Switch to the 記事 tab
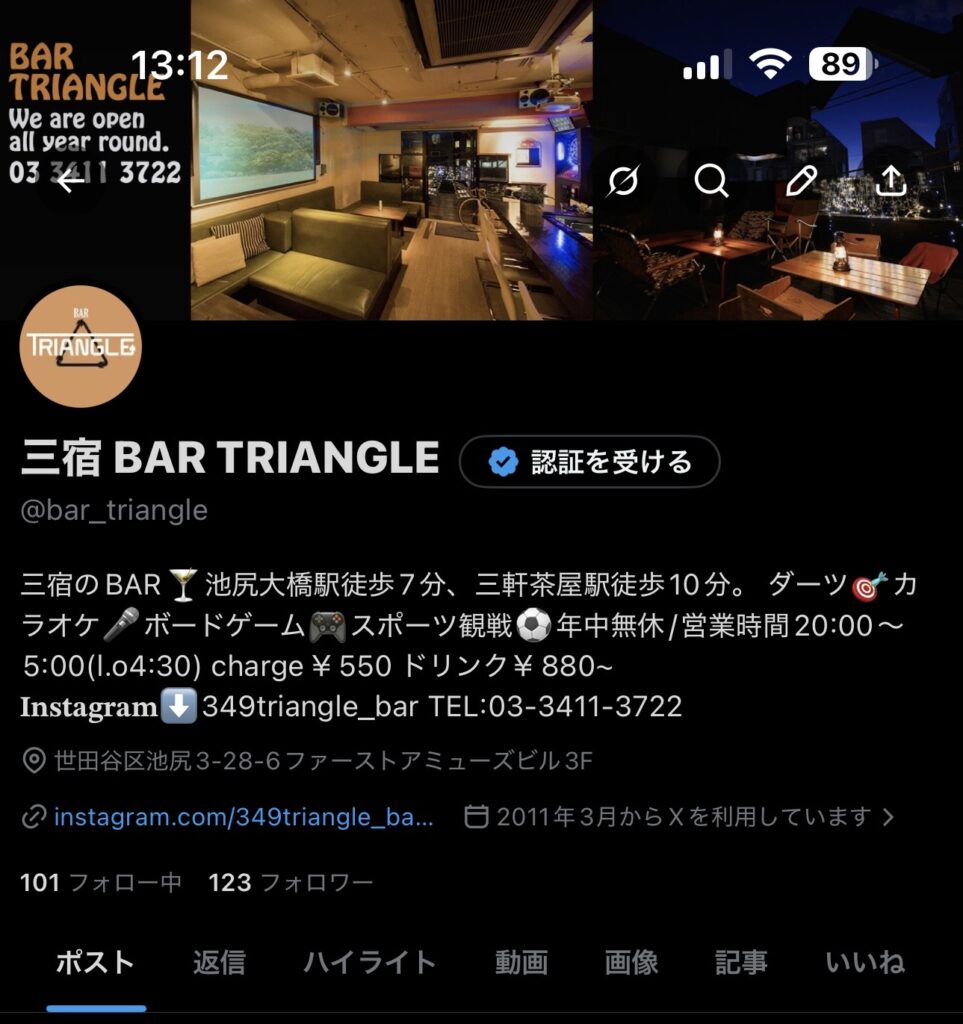This screenshot has width=963, height=1024. 741,962
